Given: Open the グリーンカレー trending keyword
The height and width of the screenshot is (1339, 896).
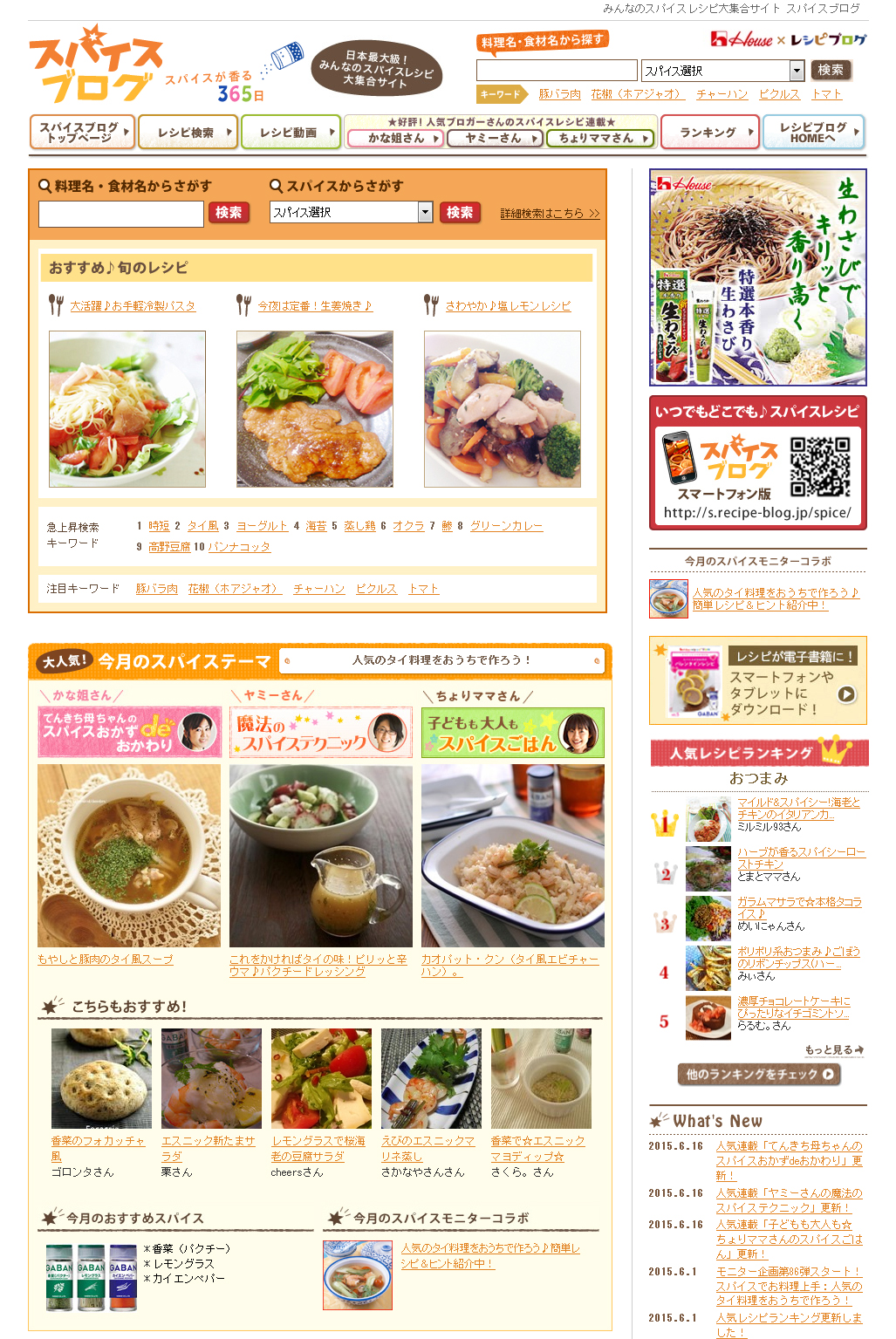Looking at the screenshot, I should click(x=506, y=526).
